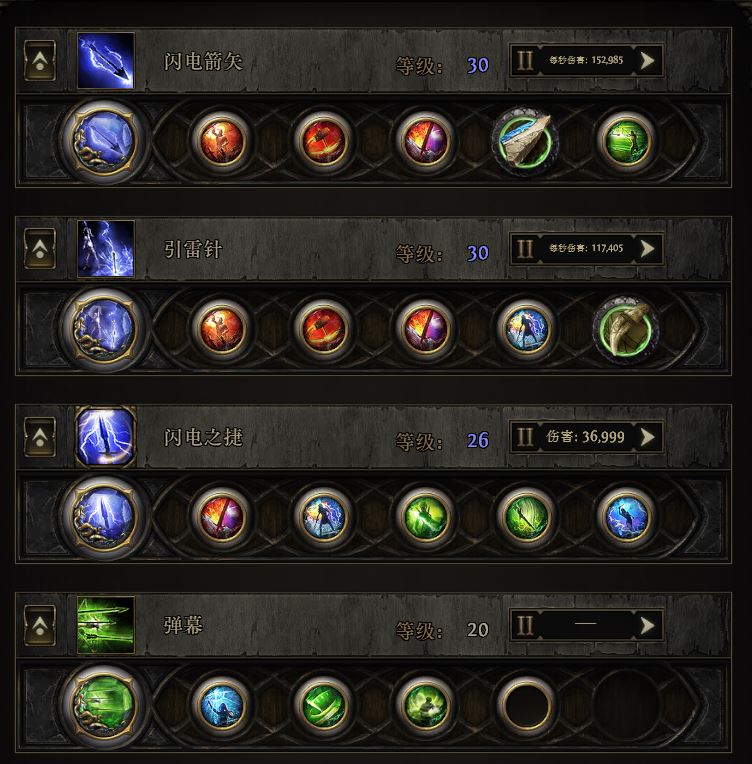Tap the 闪电之捷 skill icon
This screenshot has height=764, width=752.
106,437
